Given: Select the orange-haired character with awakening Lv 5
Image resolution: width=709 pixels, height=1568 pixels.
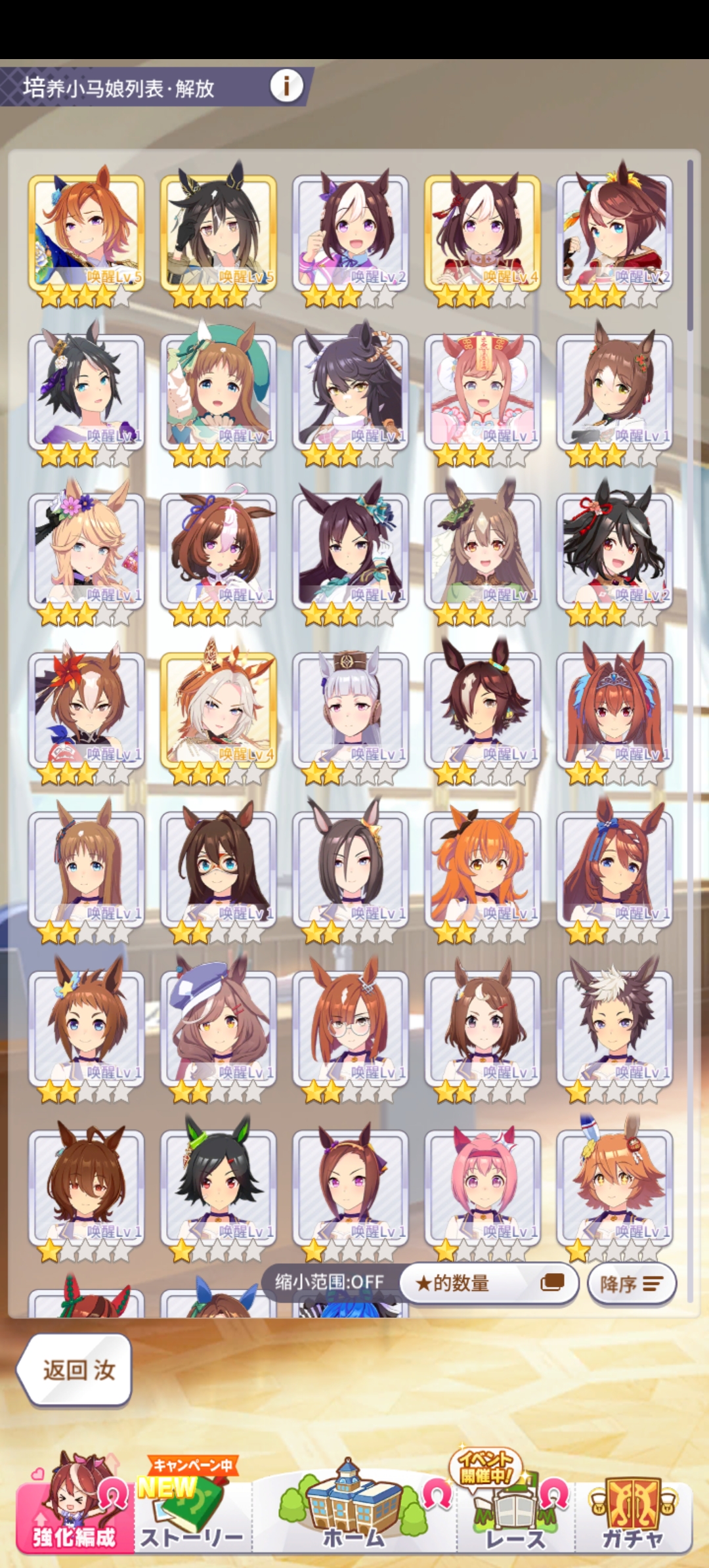Looking at the screenshot, I should point(86,233).
